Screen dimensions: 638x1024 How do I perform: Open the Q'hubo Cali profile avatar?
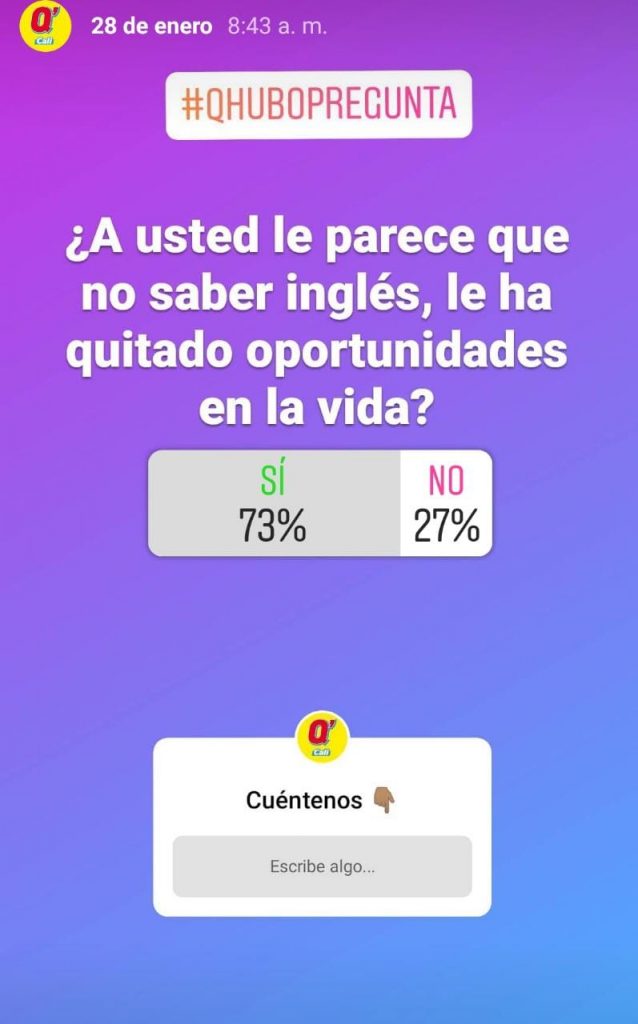click(x=45, y=27)
